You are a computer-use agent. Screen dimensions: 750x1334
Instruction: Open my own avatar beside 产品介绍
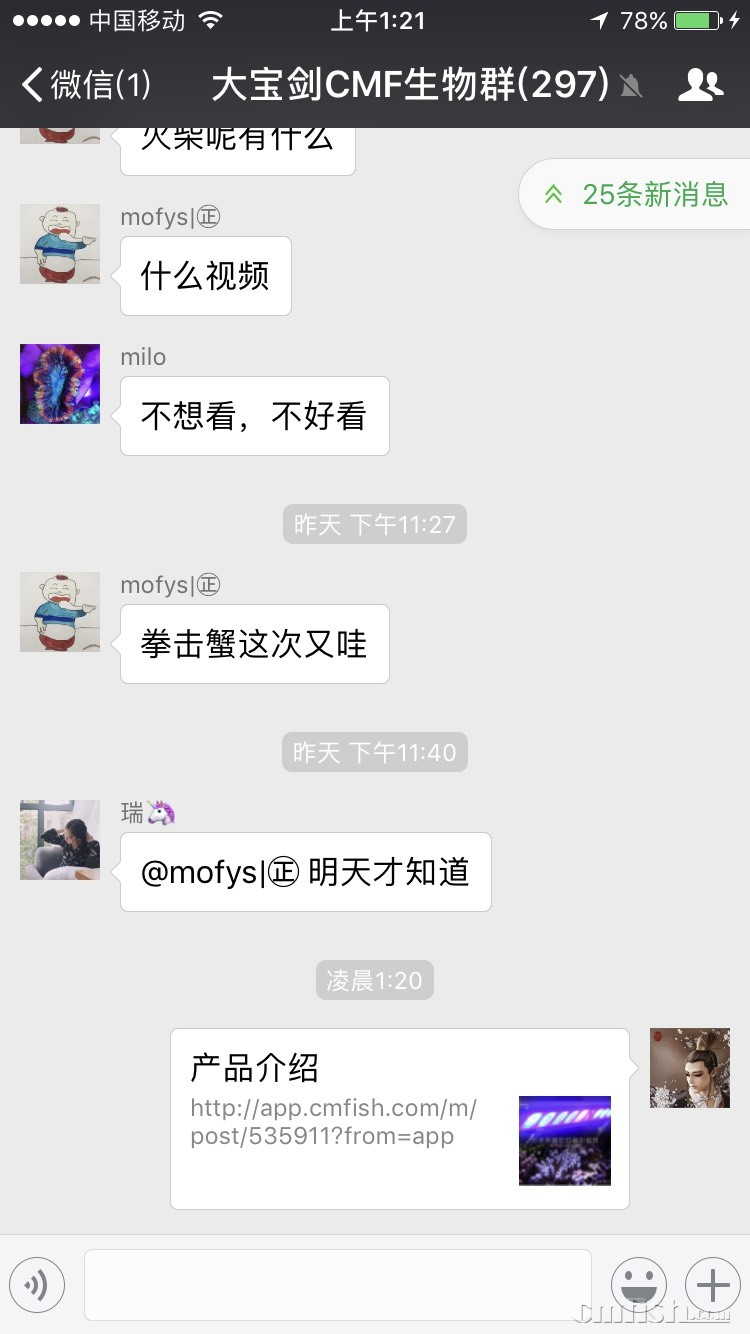pos(690,1068)
